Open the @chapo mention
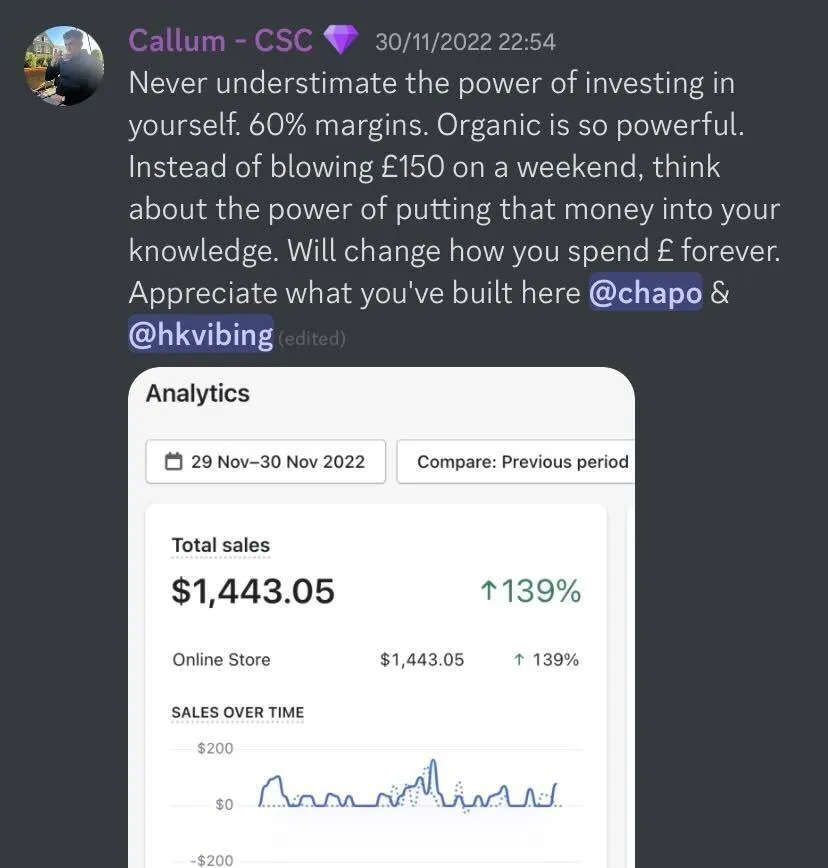 click(645, 292)
